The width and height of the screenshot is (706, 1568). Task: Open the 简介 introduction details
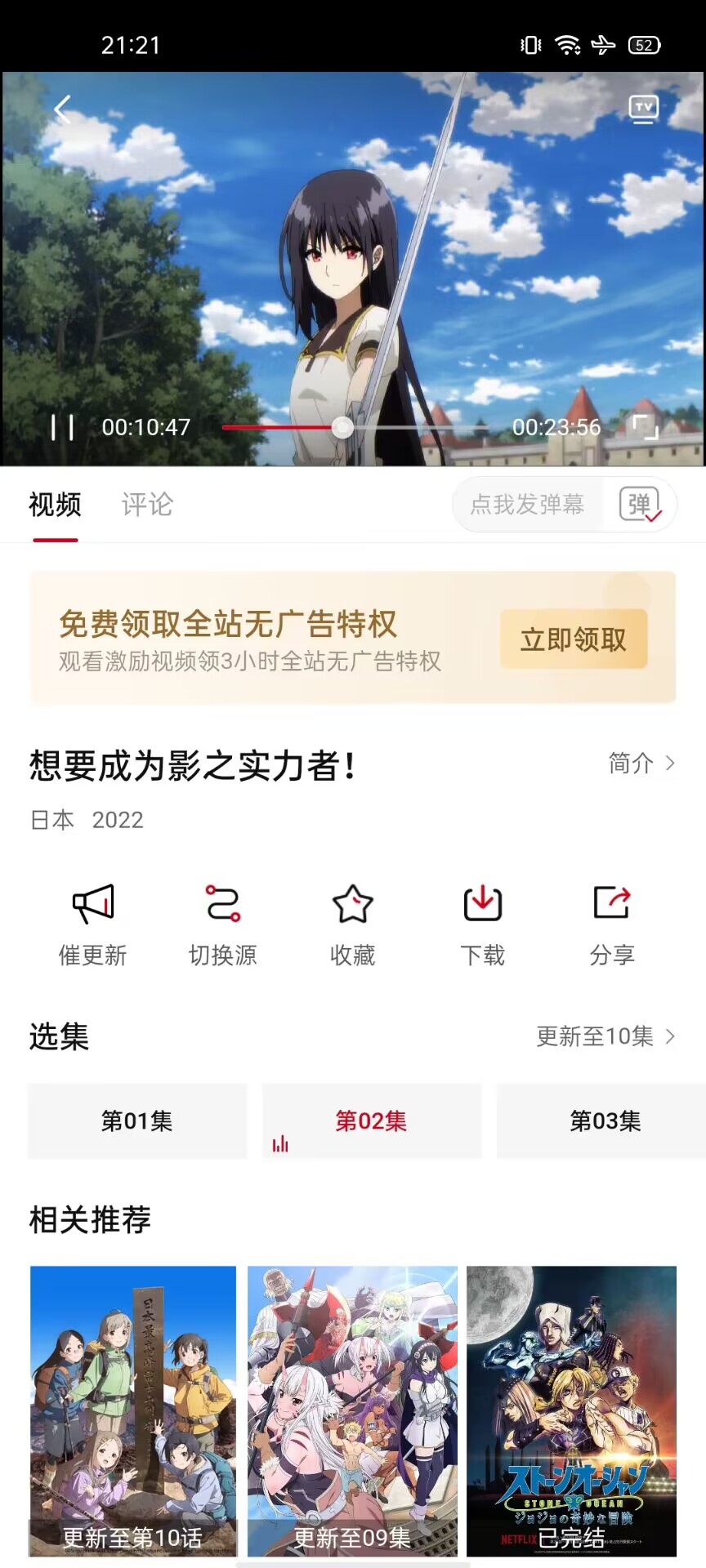[641, 764]
